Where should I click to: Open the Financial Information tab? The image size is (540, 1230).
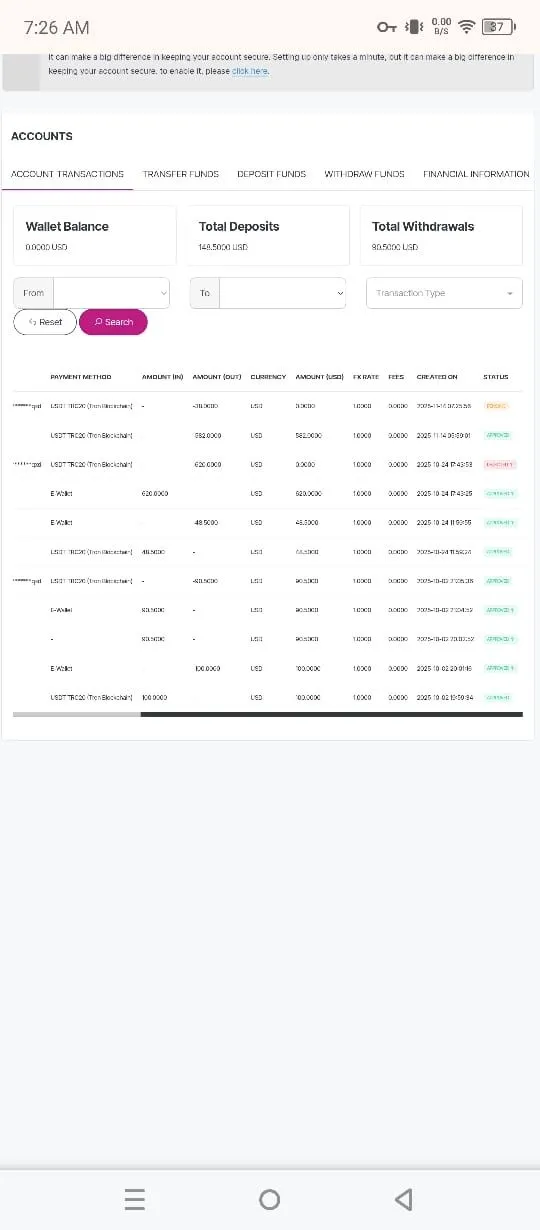coord(476,174)
